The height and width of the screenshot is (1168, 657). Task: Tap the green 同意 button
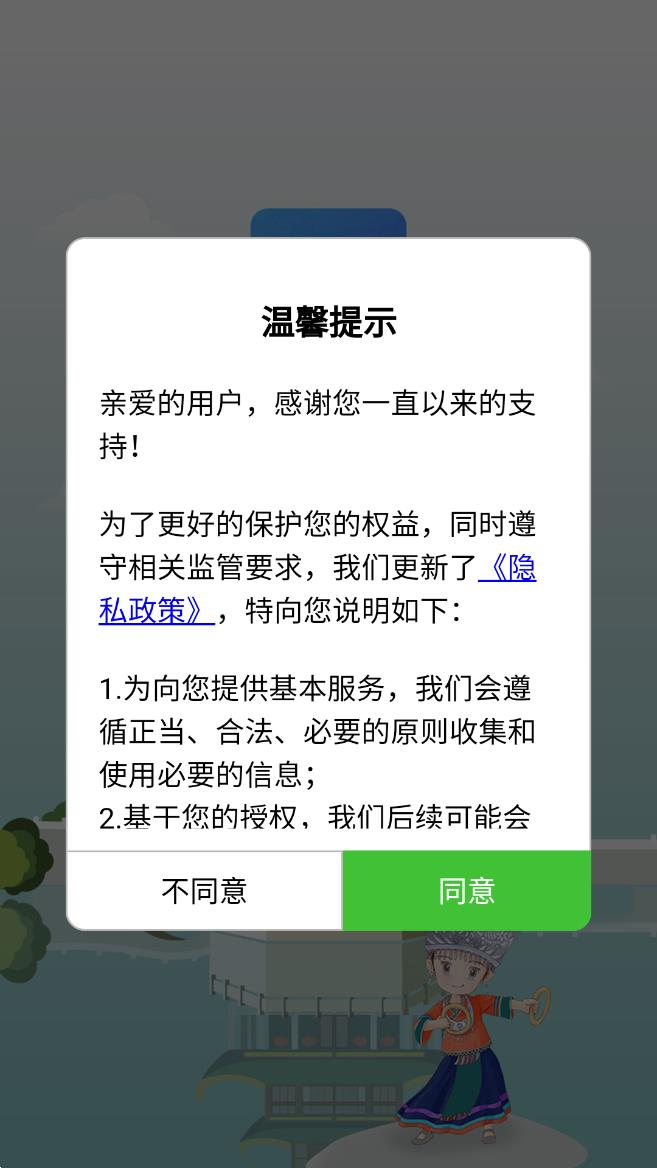coord(466,891)
